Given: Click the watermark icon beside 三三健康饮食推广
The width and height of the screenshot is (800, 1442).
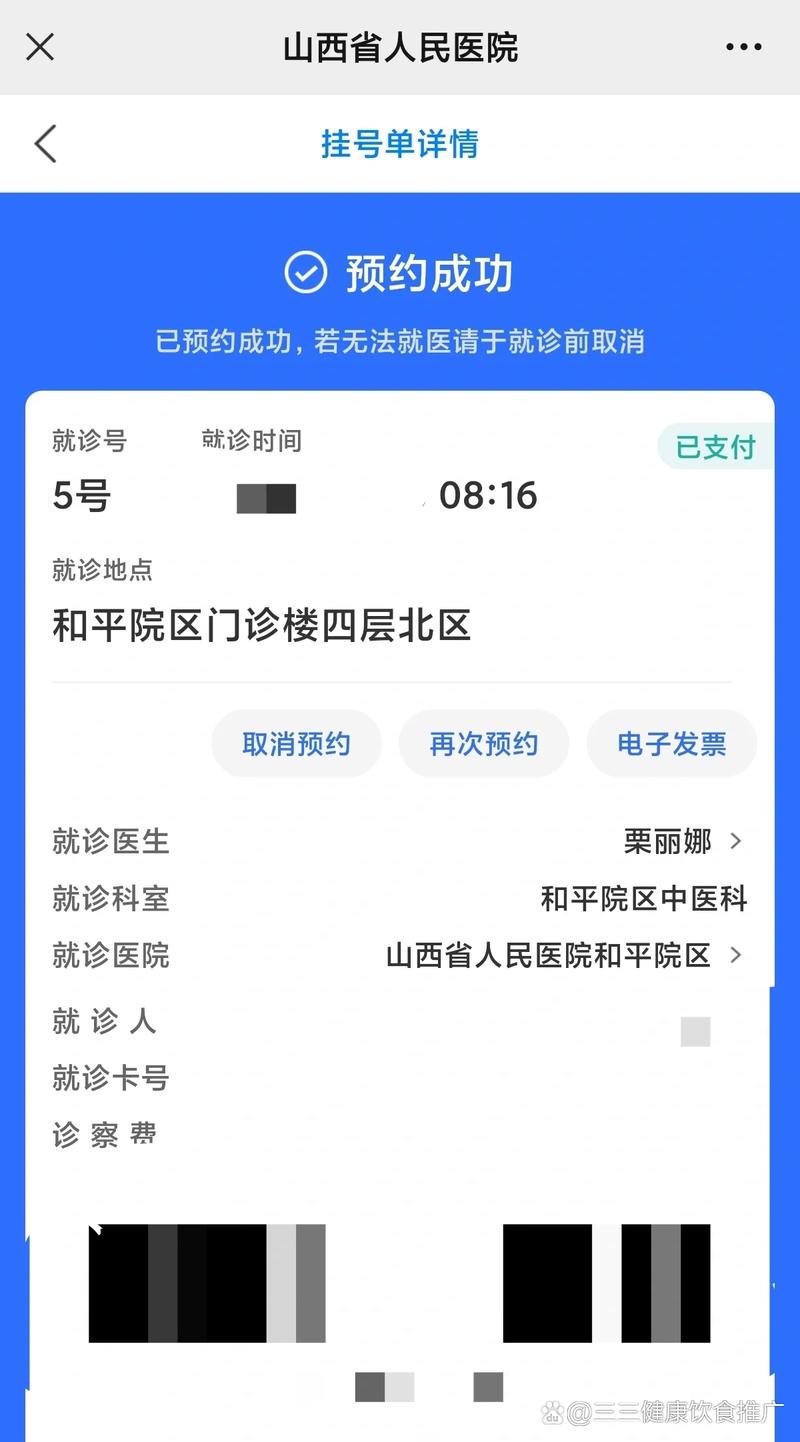Looking at the screenshot, I should tap(552, 1412).
